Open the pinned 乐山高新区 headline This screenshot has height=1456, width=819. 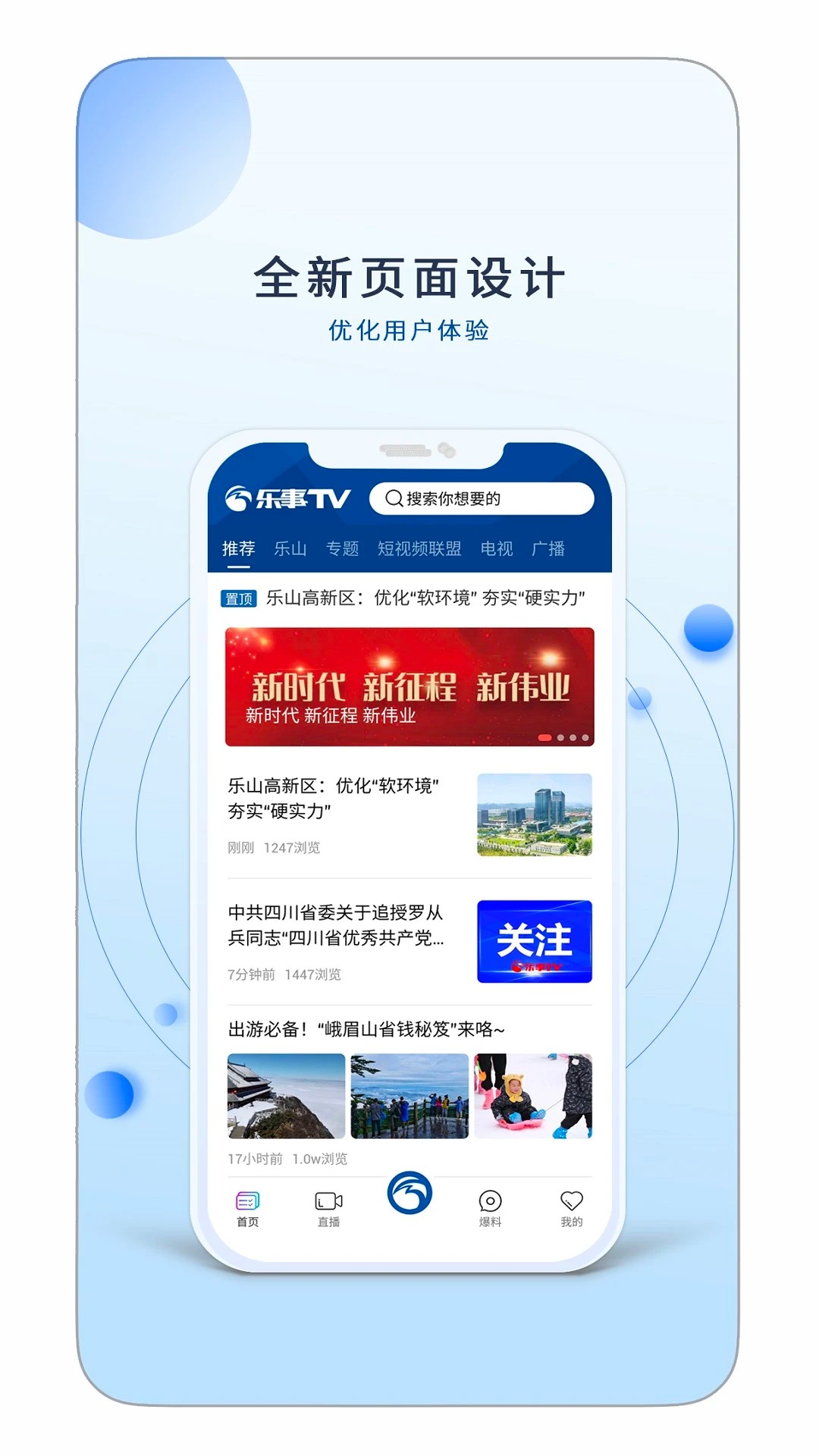[x=425, y=600]
